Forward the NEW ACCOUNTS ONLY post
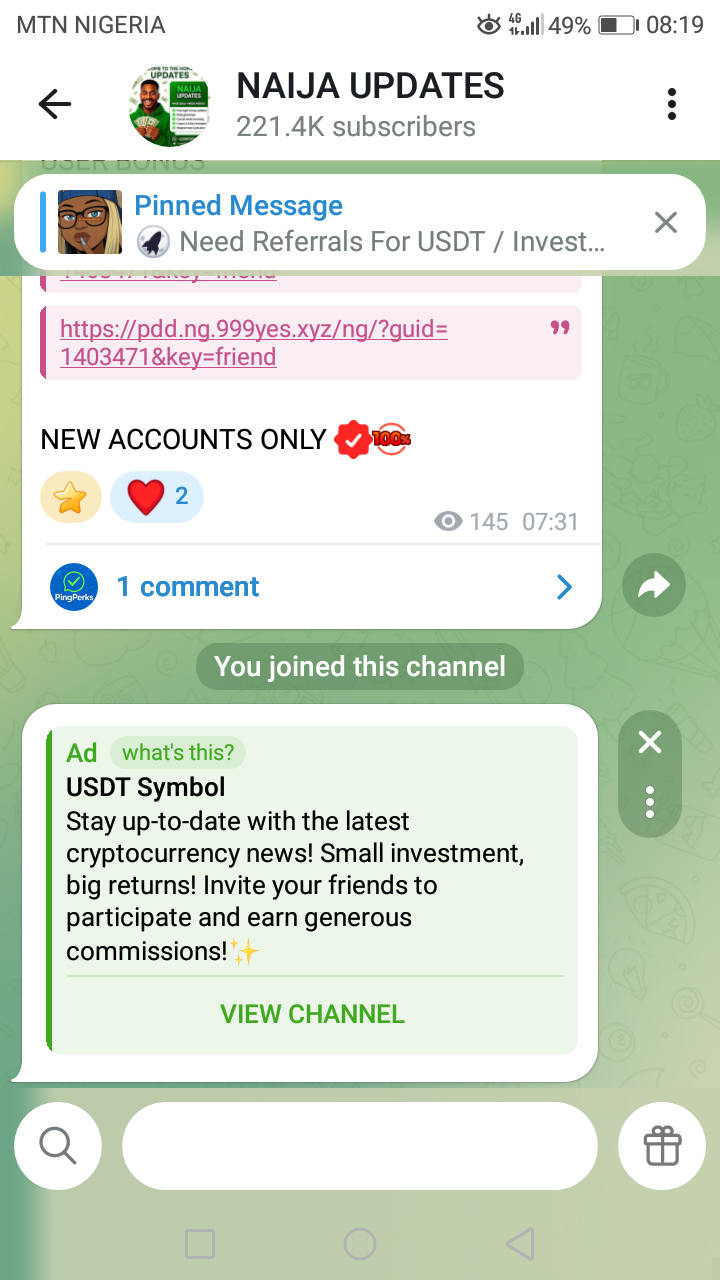This screenshot has height=1280, width=720. point(653,587)
